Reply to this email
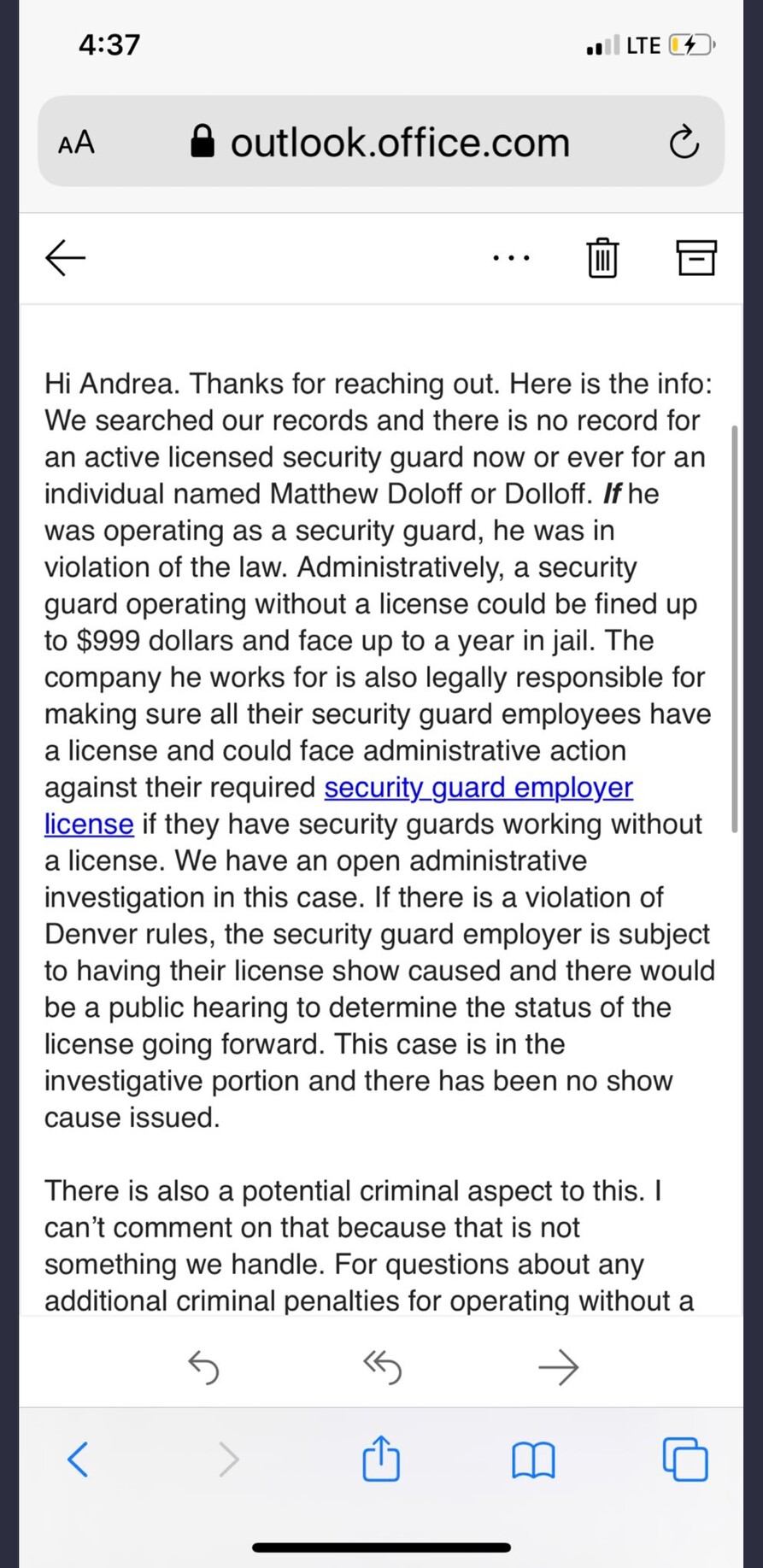The image size is (763, 1568). (x=203, y=1367)
